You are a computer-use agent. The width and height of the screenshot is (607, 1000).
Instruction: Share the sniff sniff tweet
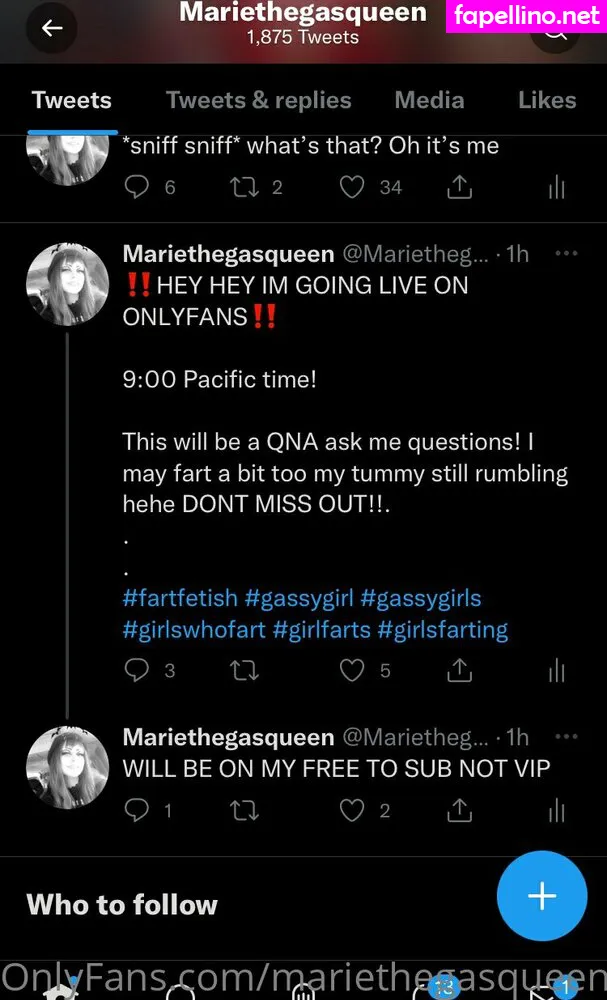click(x=460, y=188)
